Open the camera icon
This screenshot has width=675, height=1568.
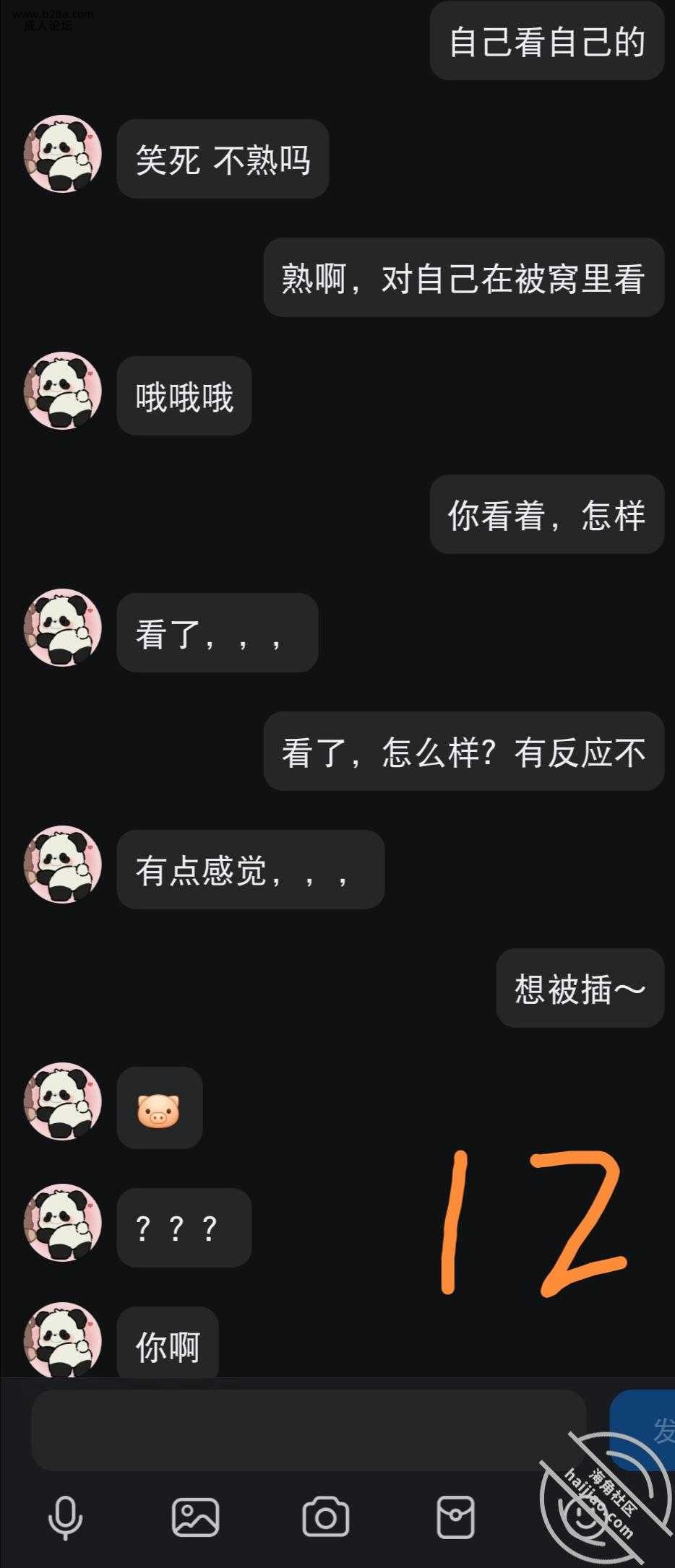pyautogui.click(x=325, y=1517)
